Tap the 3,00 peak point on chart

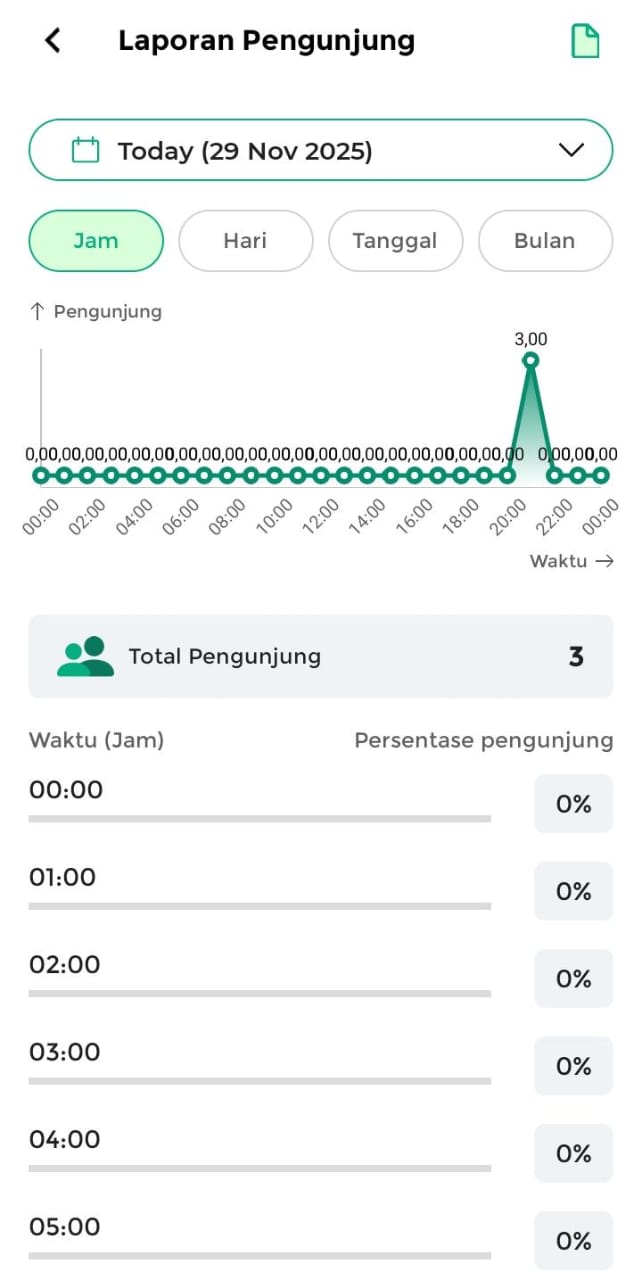(x=531, y=360)
